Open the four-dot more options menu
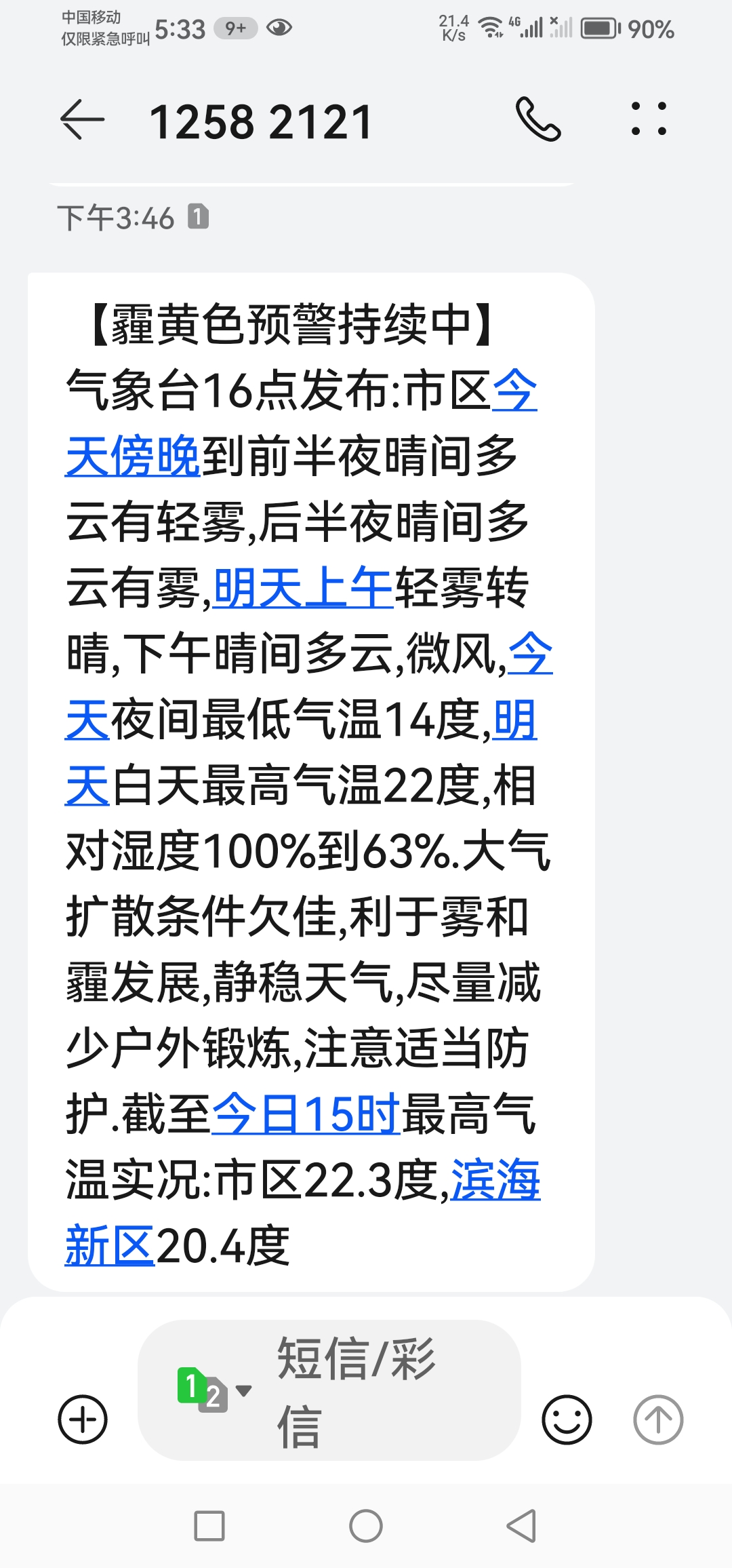Image resolution: width=732 pixels, height=1568 pixels. (649, 119)
